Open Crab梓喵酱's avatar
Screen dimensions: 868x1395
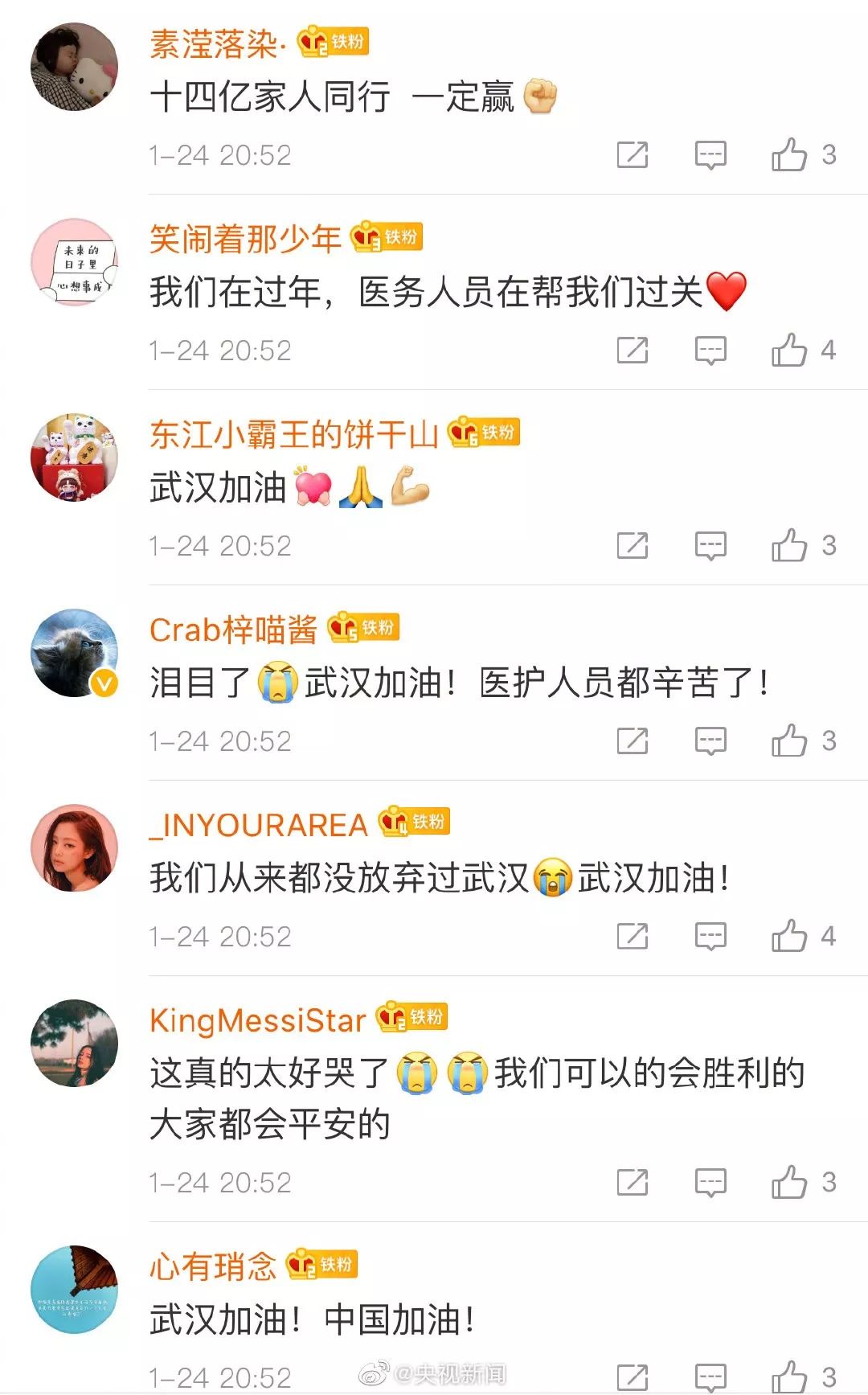[74, 652]
